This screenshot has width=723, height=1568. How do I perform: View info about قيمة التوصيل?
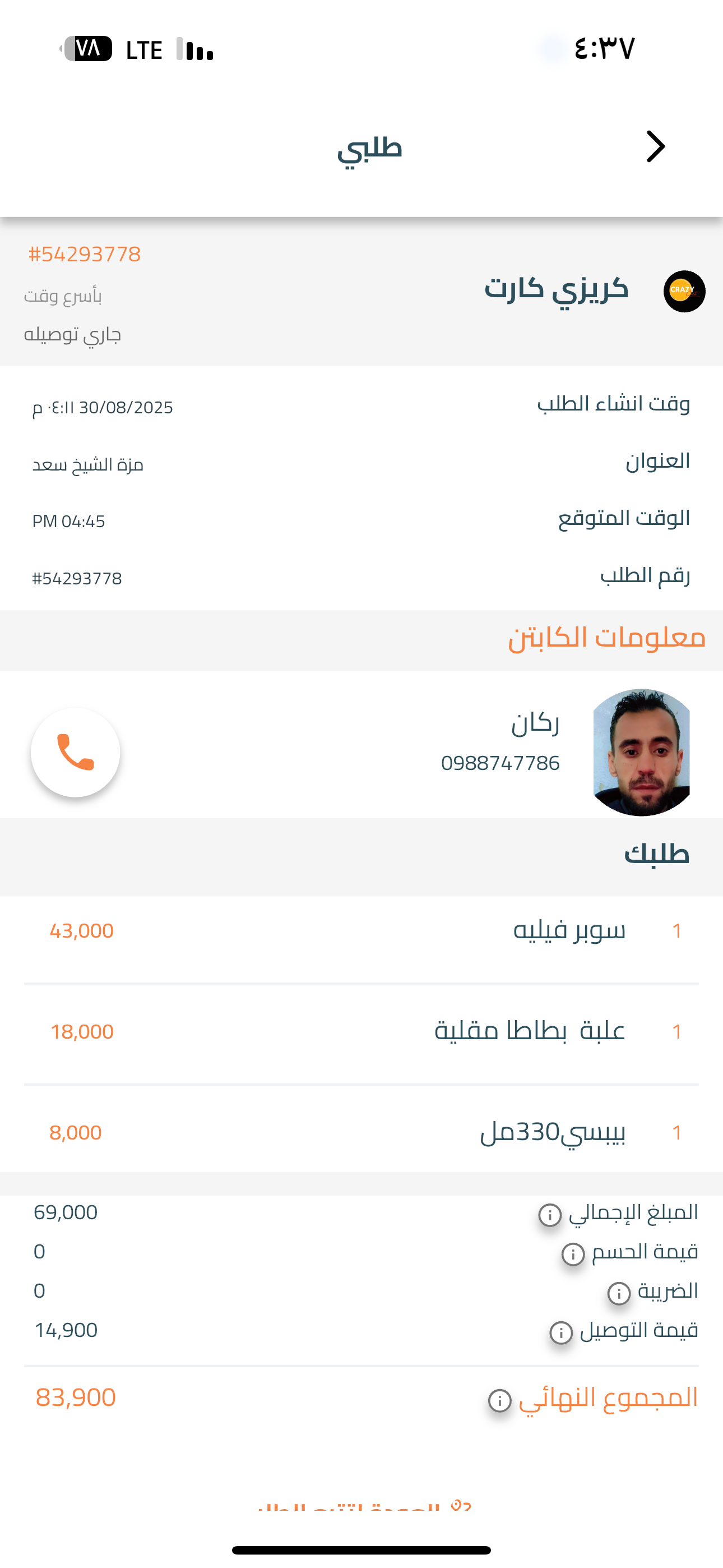[561, 1332]
